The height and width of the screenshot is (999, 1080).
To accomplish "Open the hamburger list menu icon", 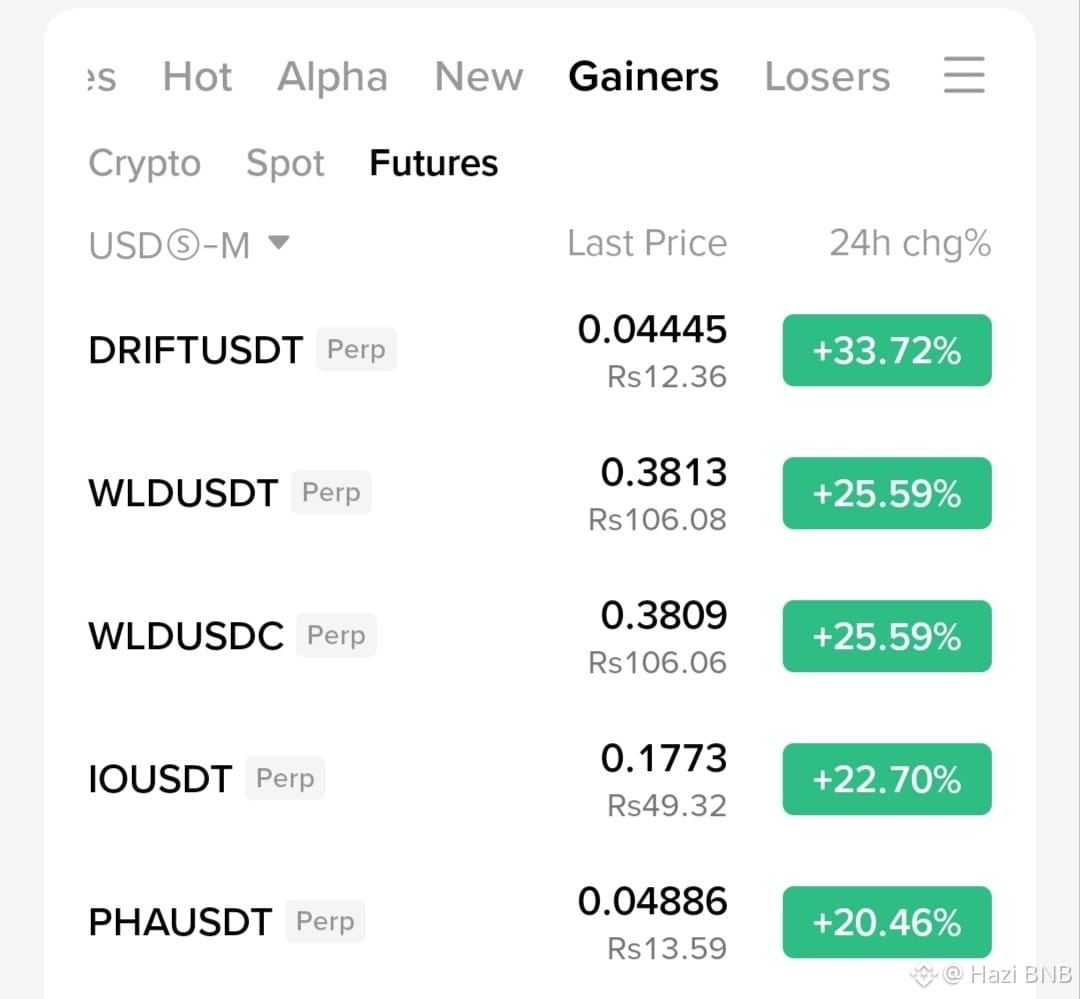I will [964, 74].
